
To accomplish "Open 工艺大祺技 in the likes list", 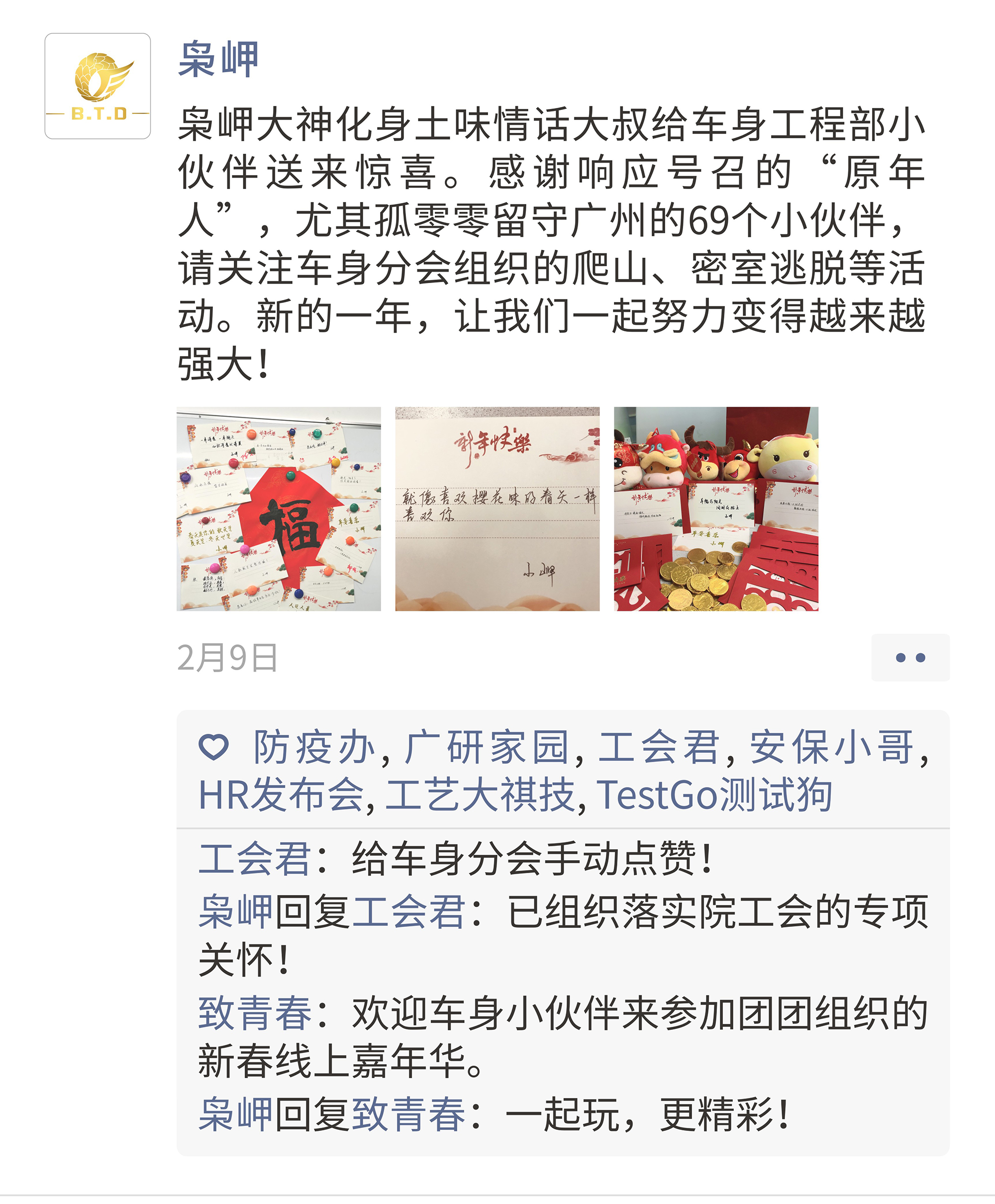I will point(480,795).
